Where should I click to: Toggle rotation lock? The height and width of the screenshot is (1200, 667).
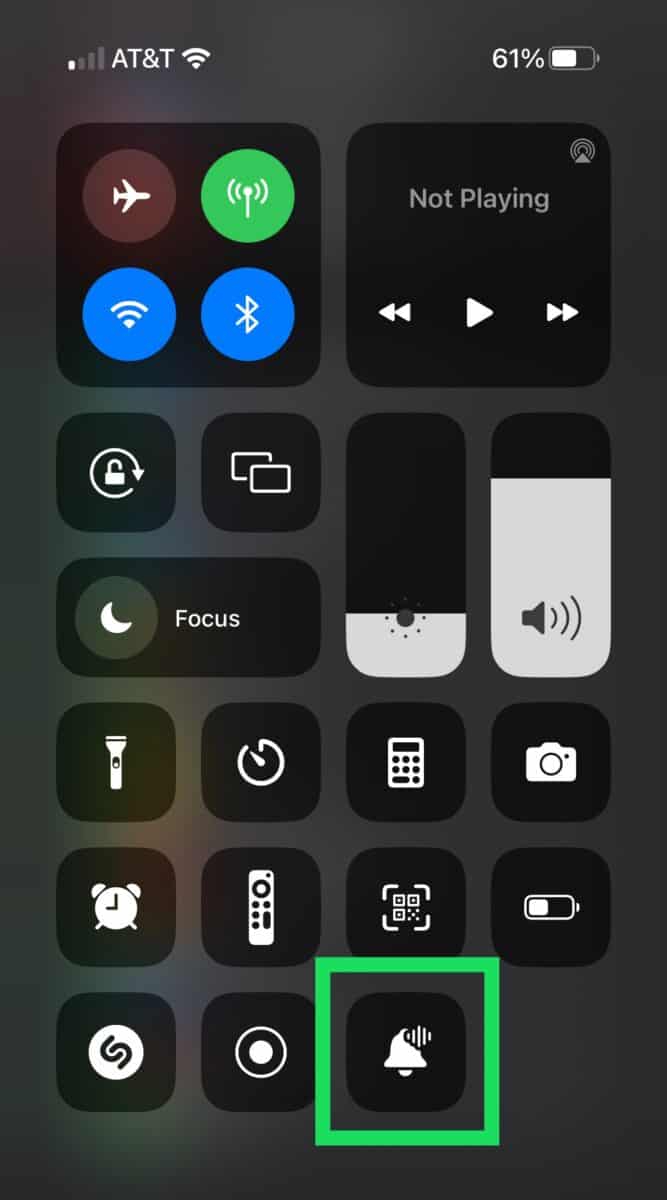pyautogui.click(x=116, y=472)
